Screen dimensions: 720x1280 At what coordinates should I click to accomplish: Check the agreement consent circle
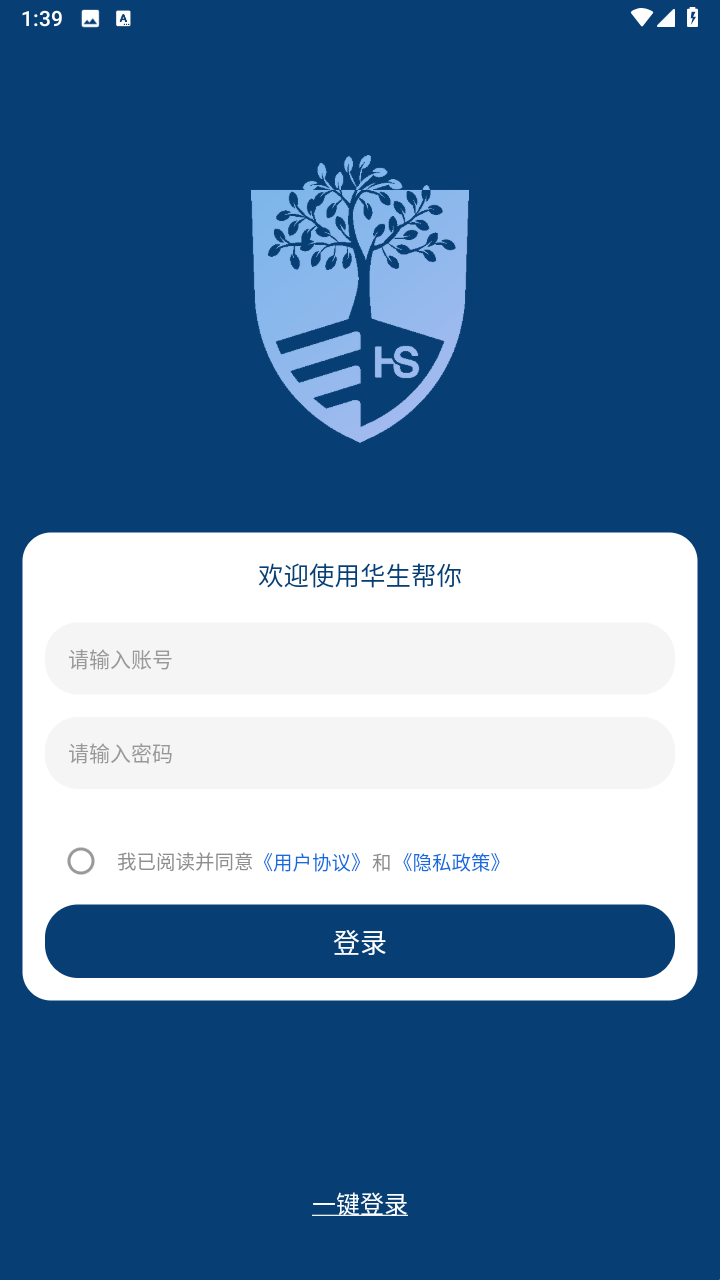81,861
